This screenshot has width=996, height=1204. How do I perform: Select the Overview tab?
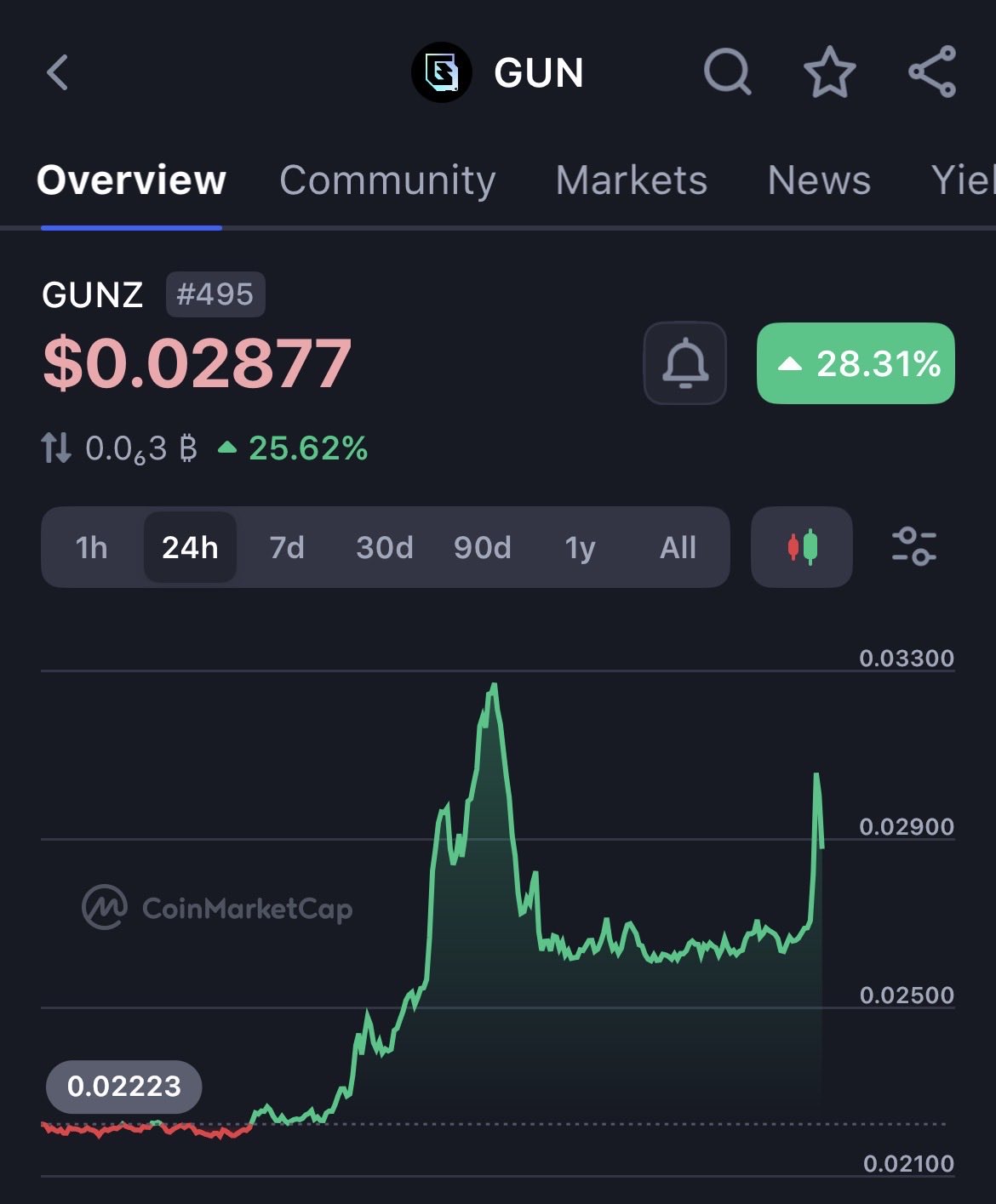pyautogui.click(x=131, y=180)
